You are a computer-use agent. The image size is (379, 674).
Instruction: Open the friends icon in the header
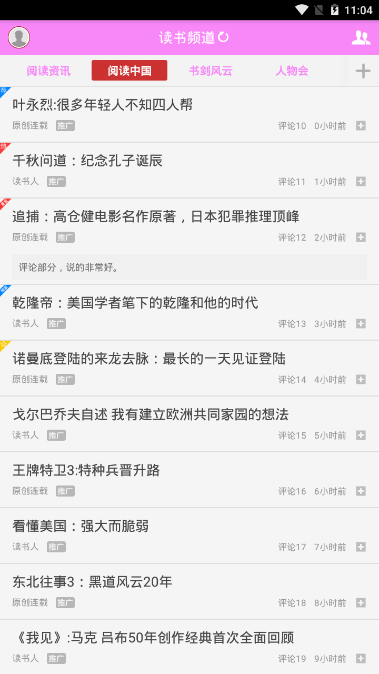tap(361, 38)
